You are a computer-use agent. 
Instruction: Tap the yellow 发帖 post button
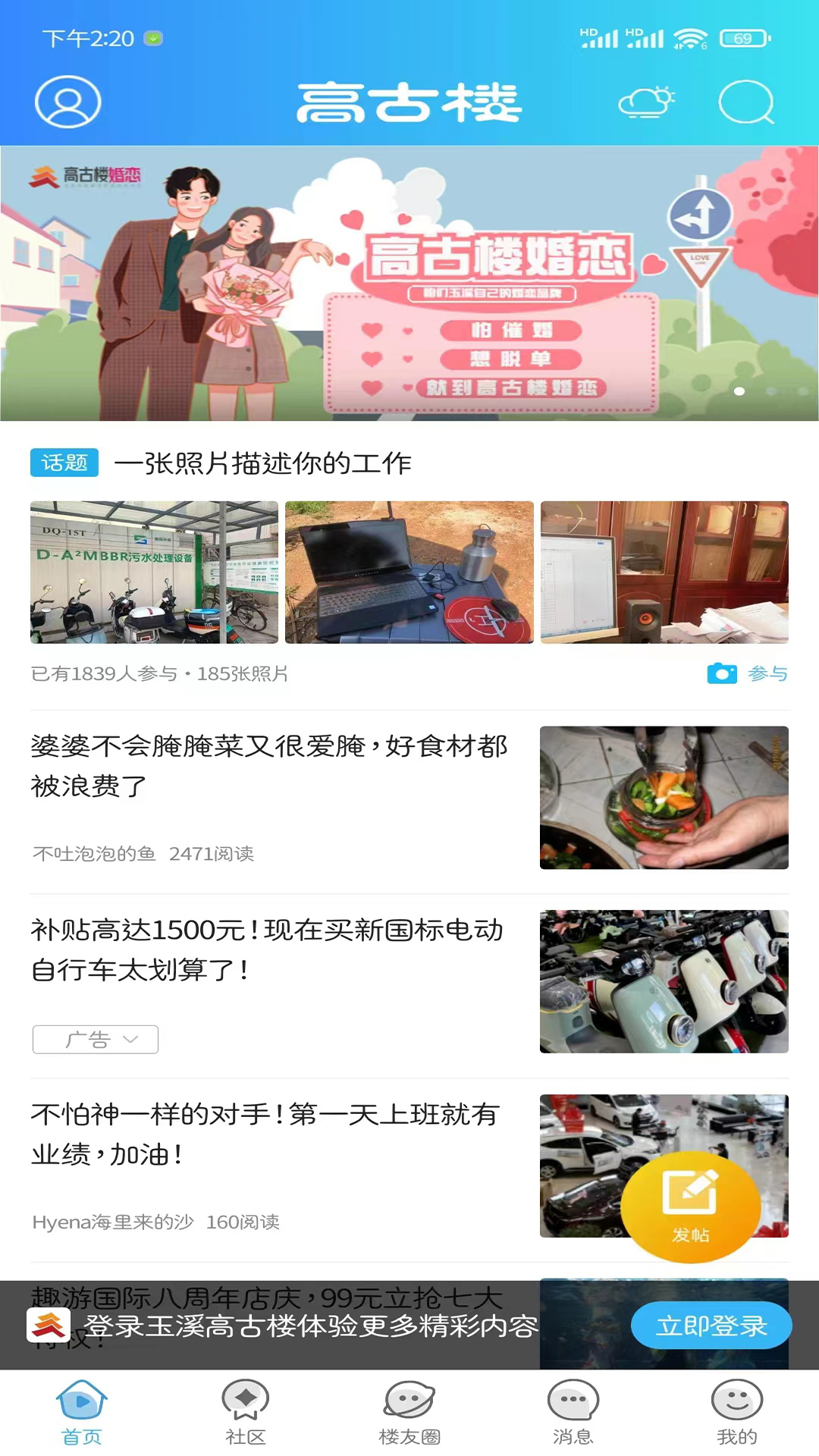pyautogui.click(x=692, y=1206)
